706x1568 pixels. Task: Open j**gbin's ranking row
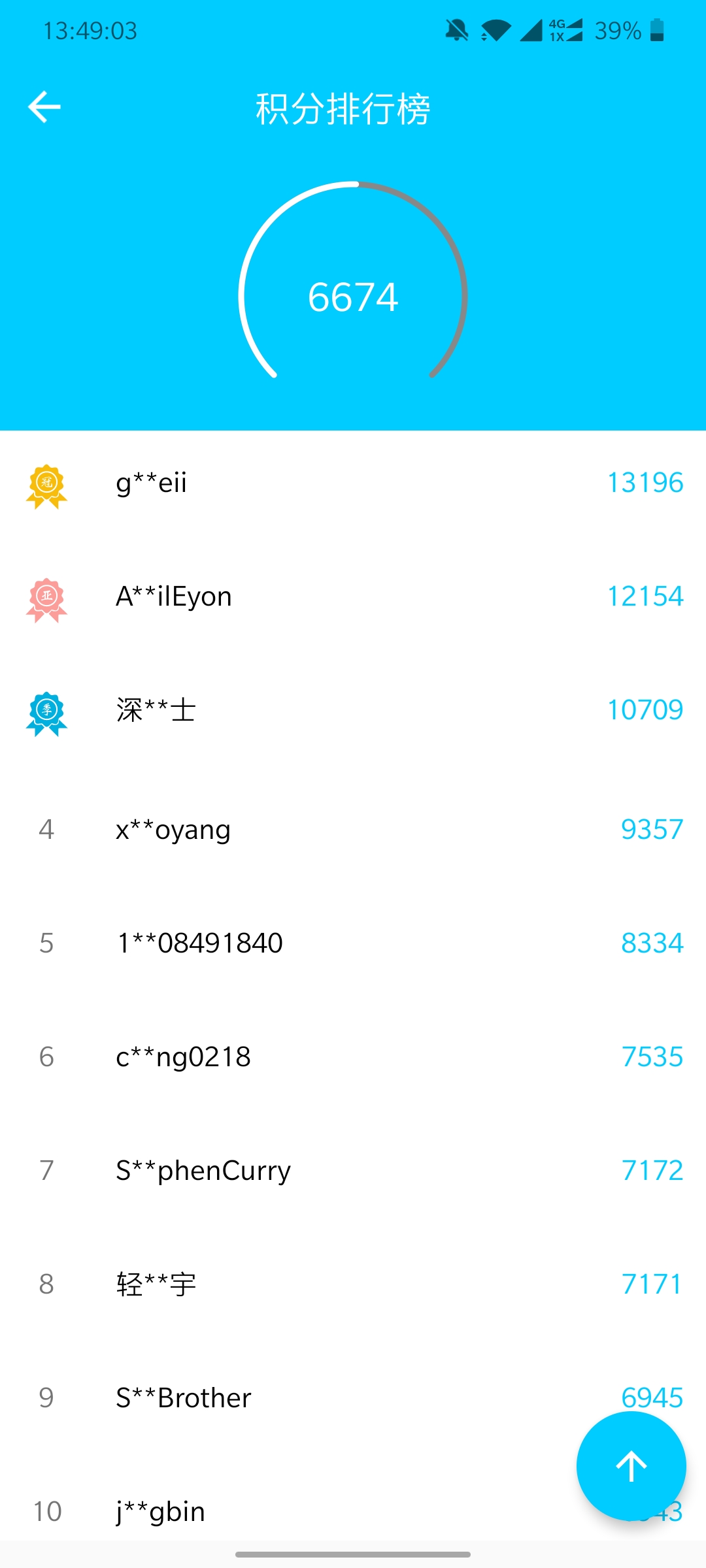coord(353,1511)
